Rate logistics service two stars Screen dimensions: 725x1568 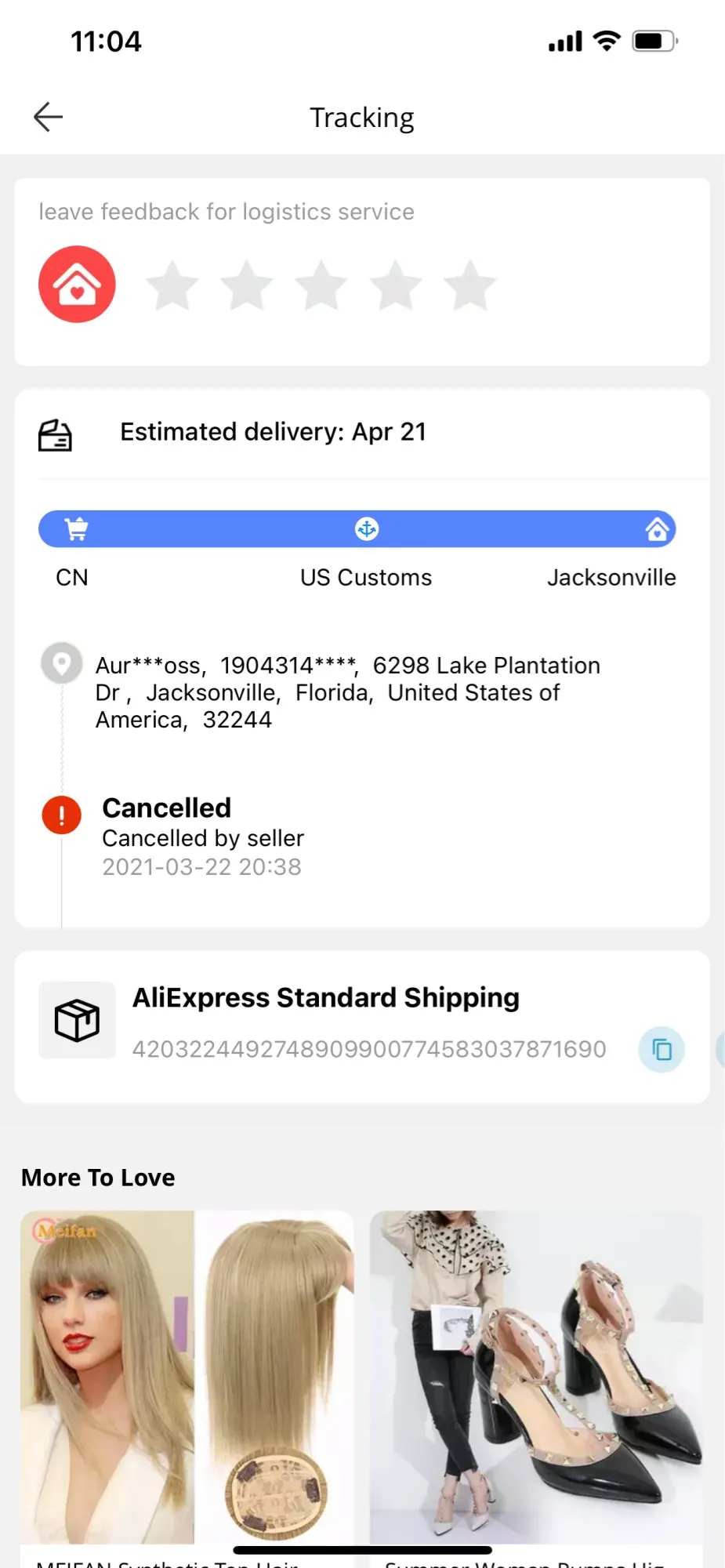click(x=247, y=285)
